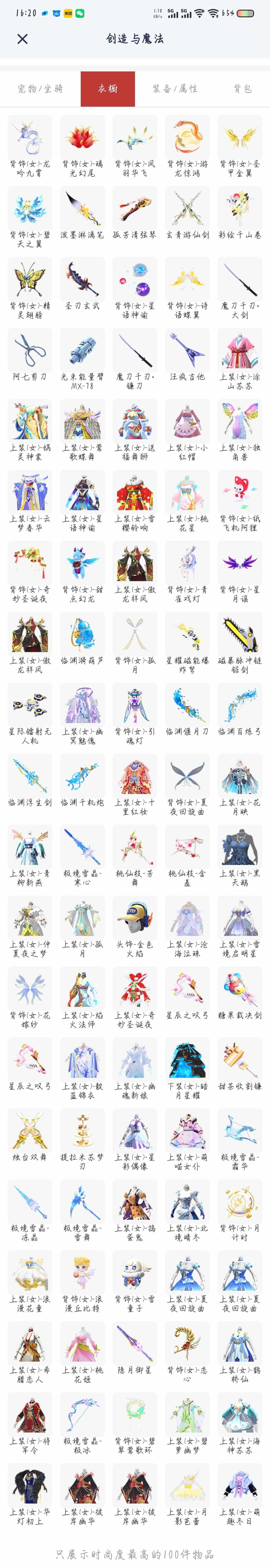Open the 装备/属性 tab

[x=175, y=89]
